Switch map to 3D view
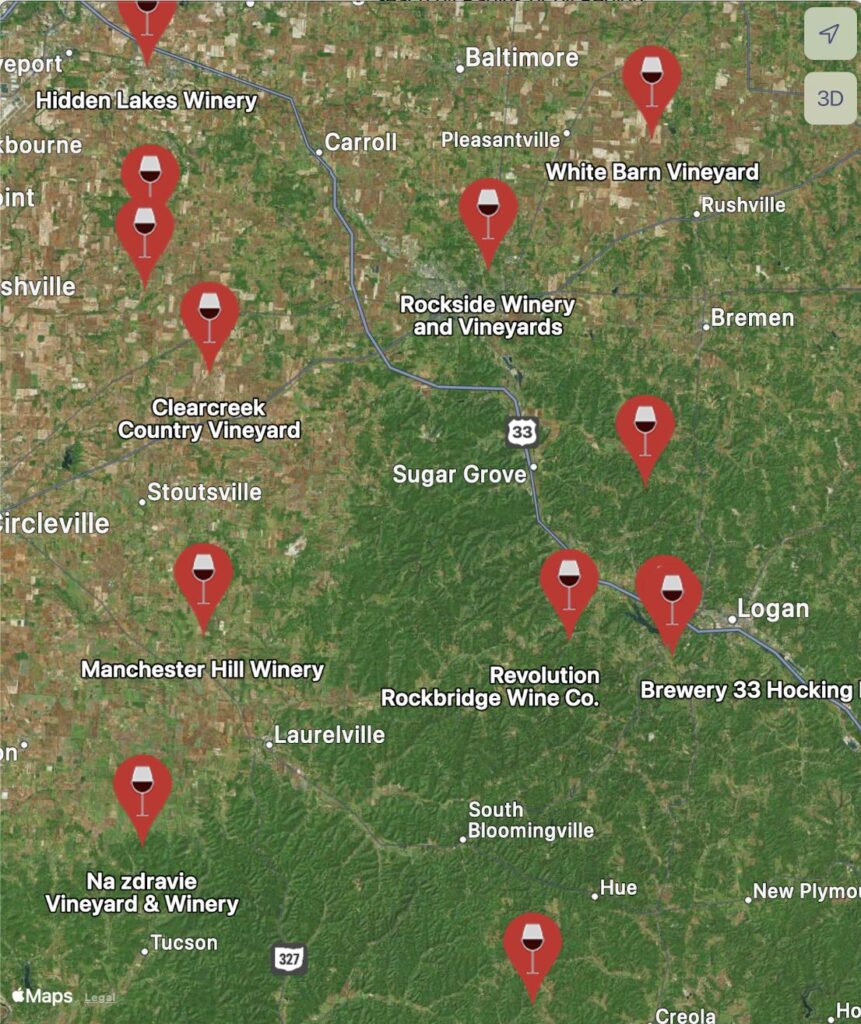 829,98
